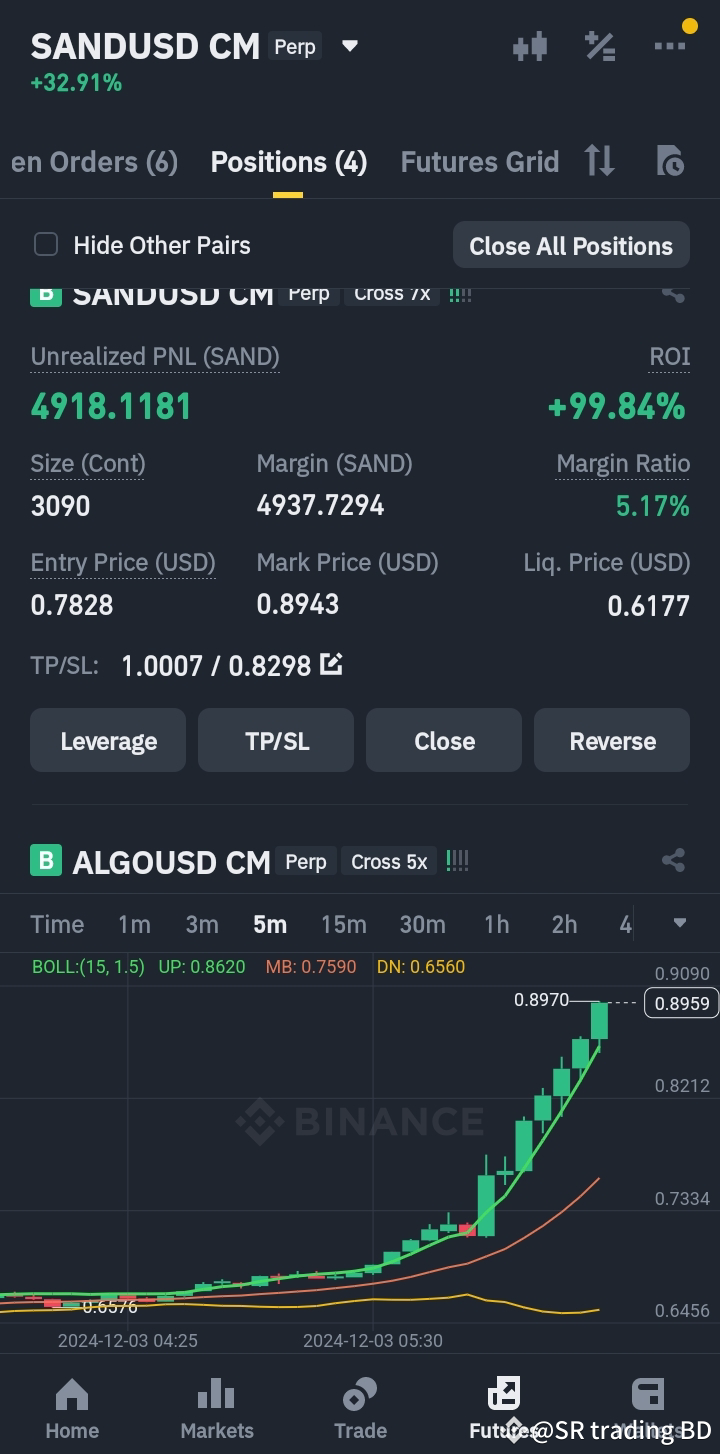The height and width of the screenshot is (1454, 720).
Task: Open the futures calculator icon
Action: [600, 46]
